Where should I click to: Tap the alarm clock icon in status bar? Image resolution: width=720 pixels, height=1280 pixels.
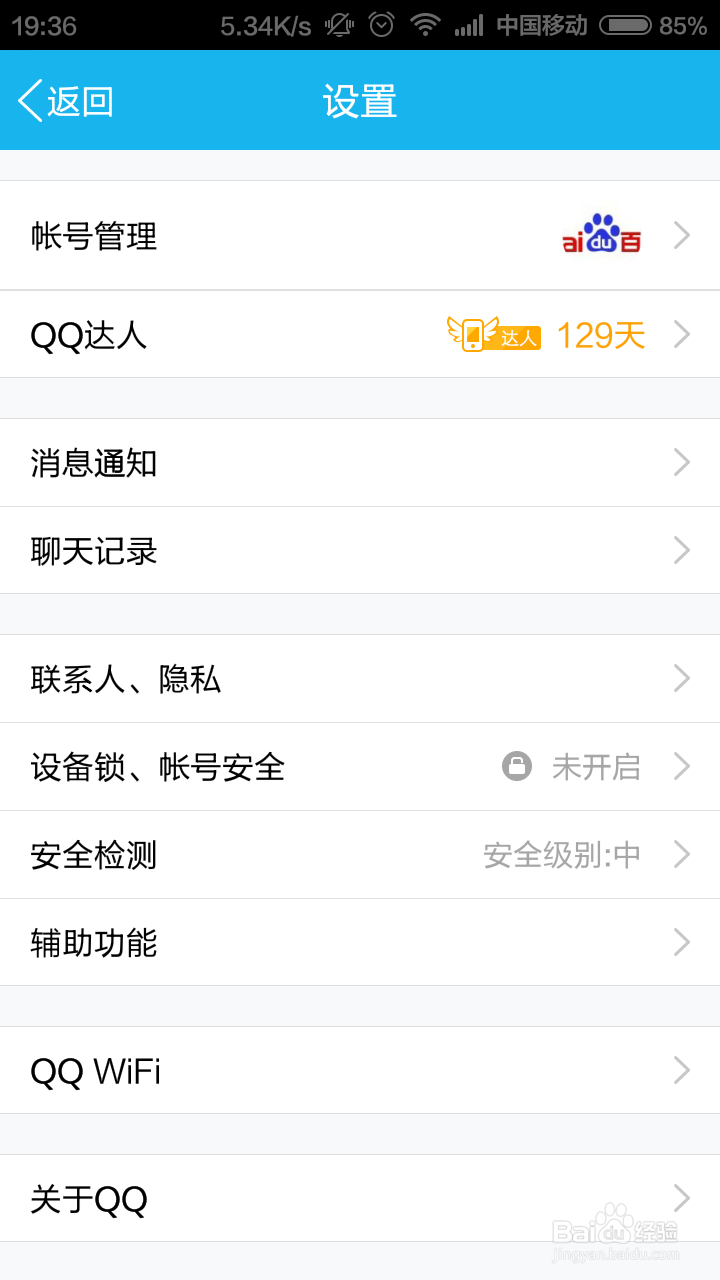click(380, 24)
